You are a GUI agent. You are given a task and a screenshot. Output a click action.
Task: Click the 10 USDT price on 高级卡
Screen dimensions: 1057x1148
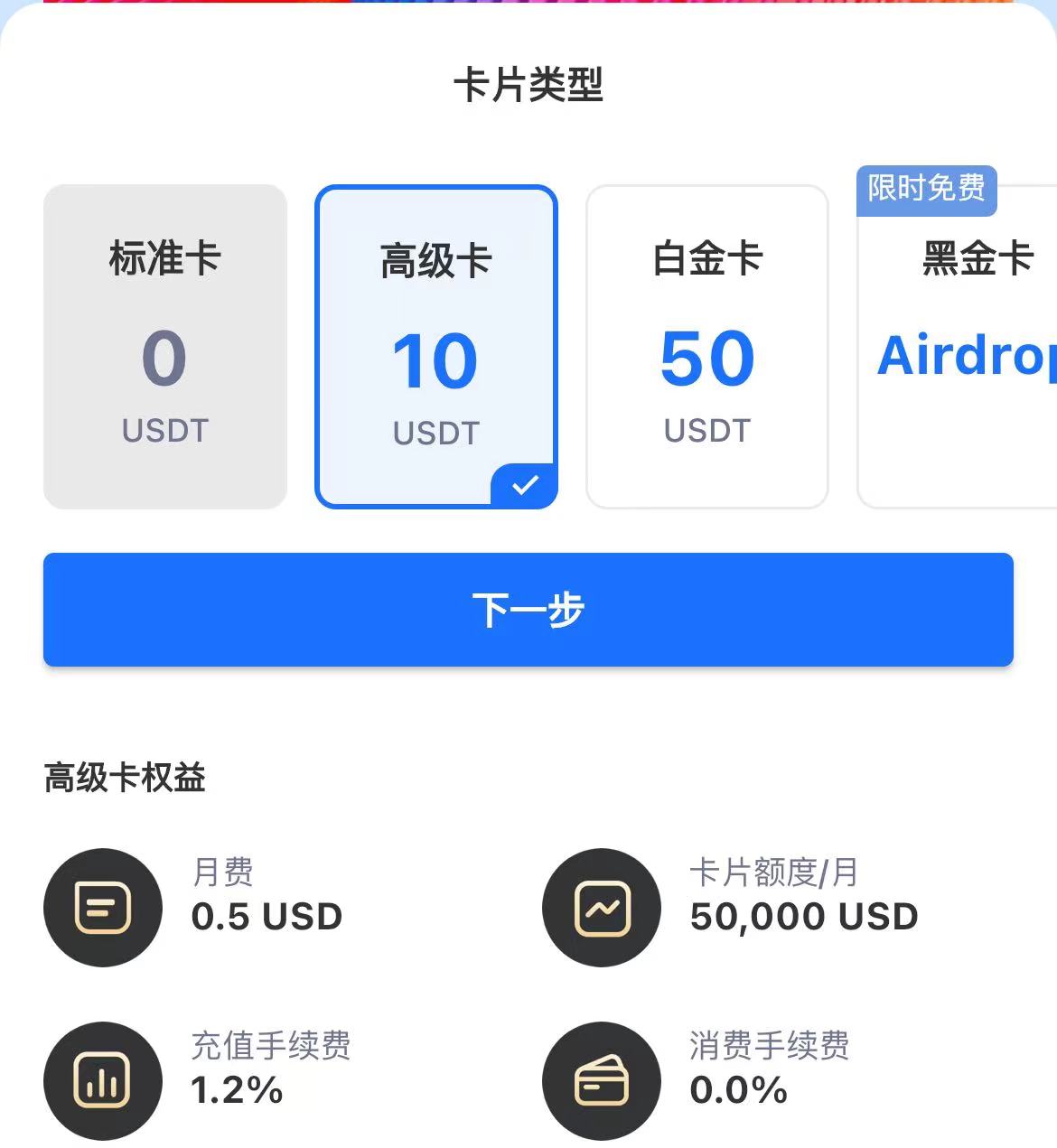point(436,359)
